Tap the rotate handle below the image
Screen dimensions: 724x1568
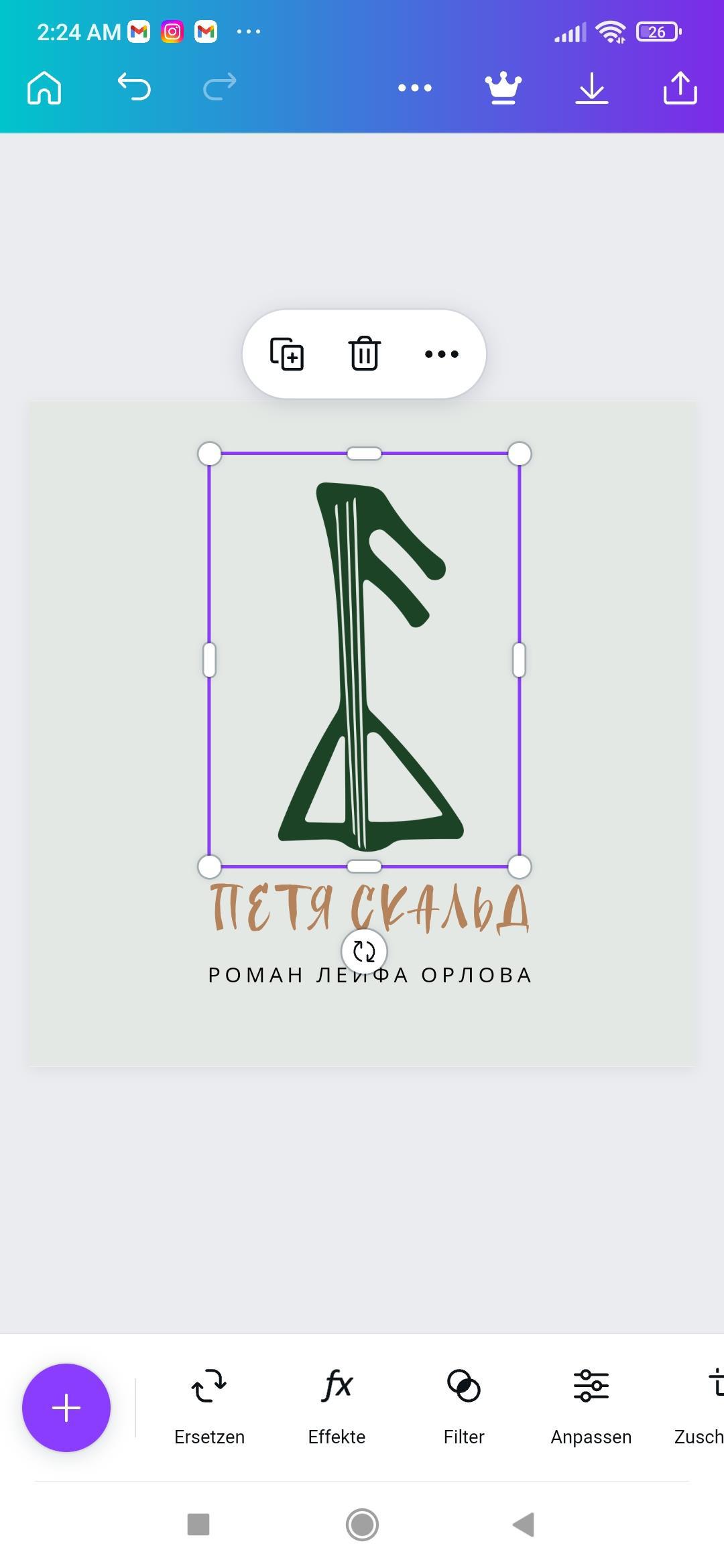click(x=364, y=951)
